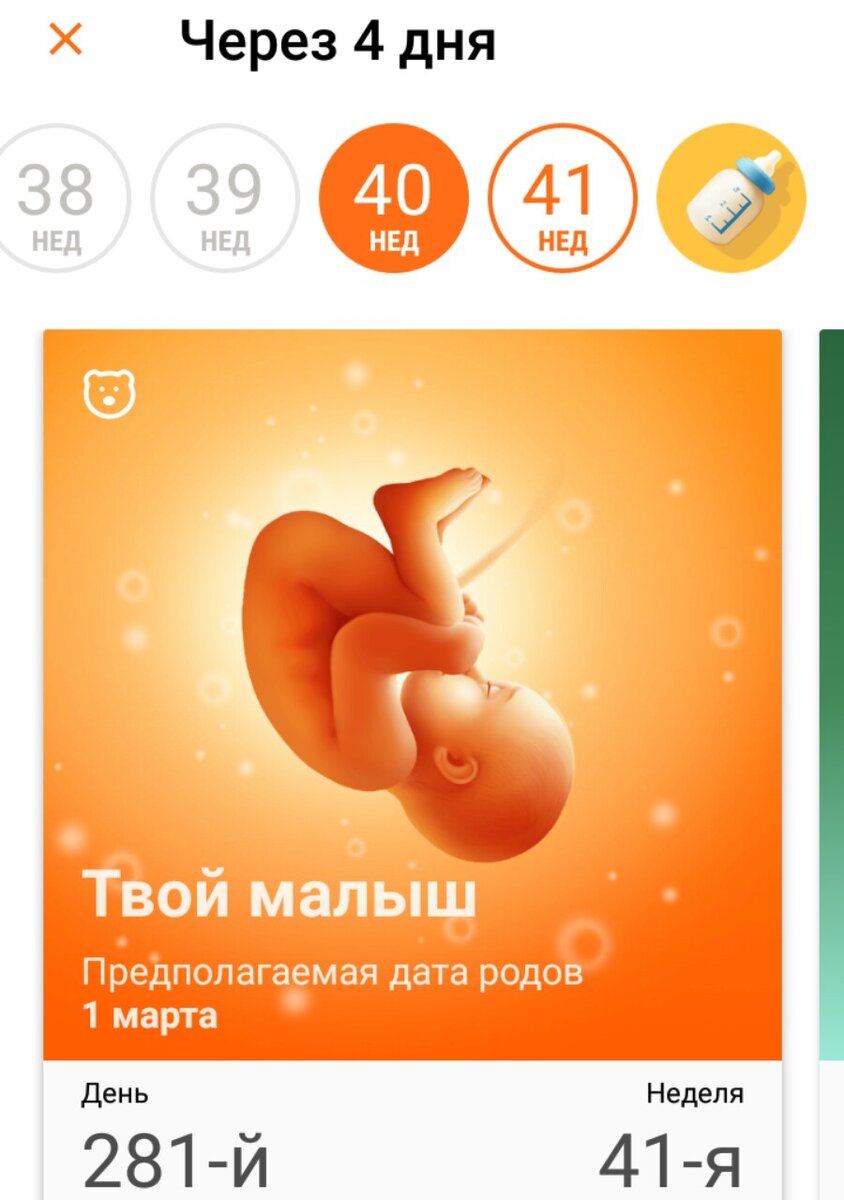844x1200 pixels.
Task: Select the week 41 outlined circle
Action: click(x=563, y=198)
